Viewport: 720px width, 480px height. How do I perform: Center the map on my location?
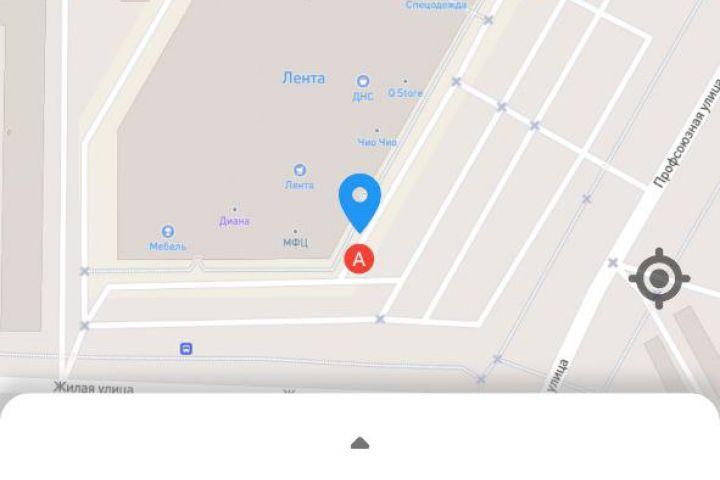[659, 277]
